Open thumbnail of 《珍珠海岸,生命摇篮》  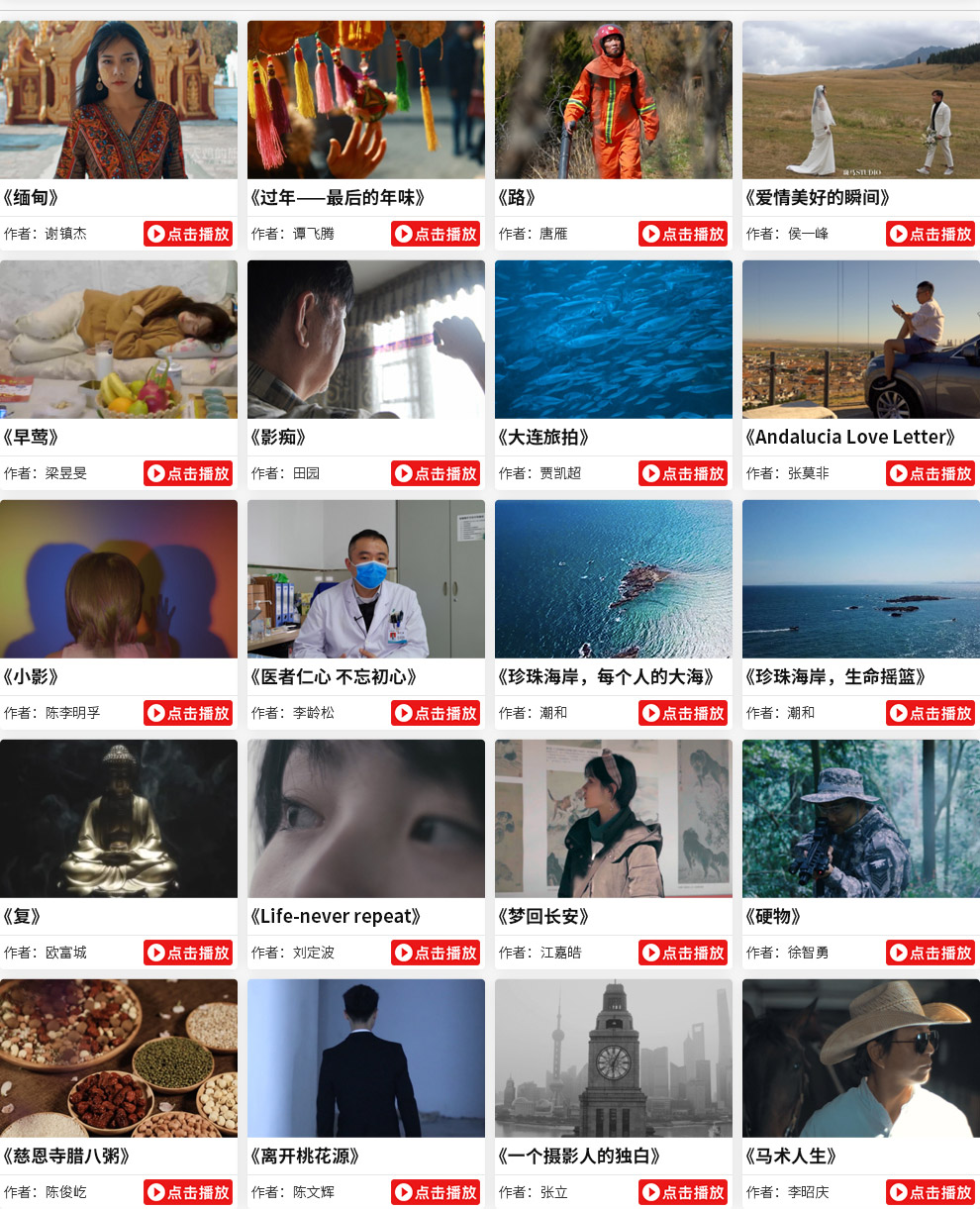point(861,578)
